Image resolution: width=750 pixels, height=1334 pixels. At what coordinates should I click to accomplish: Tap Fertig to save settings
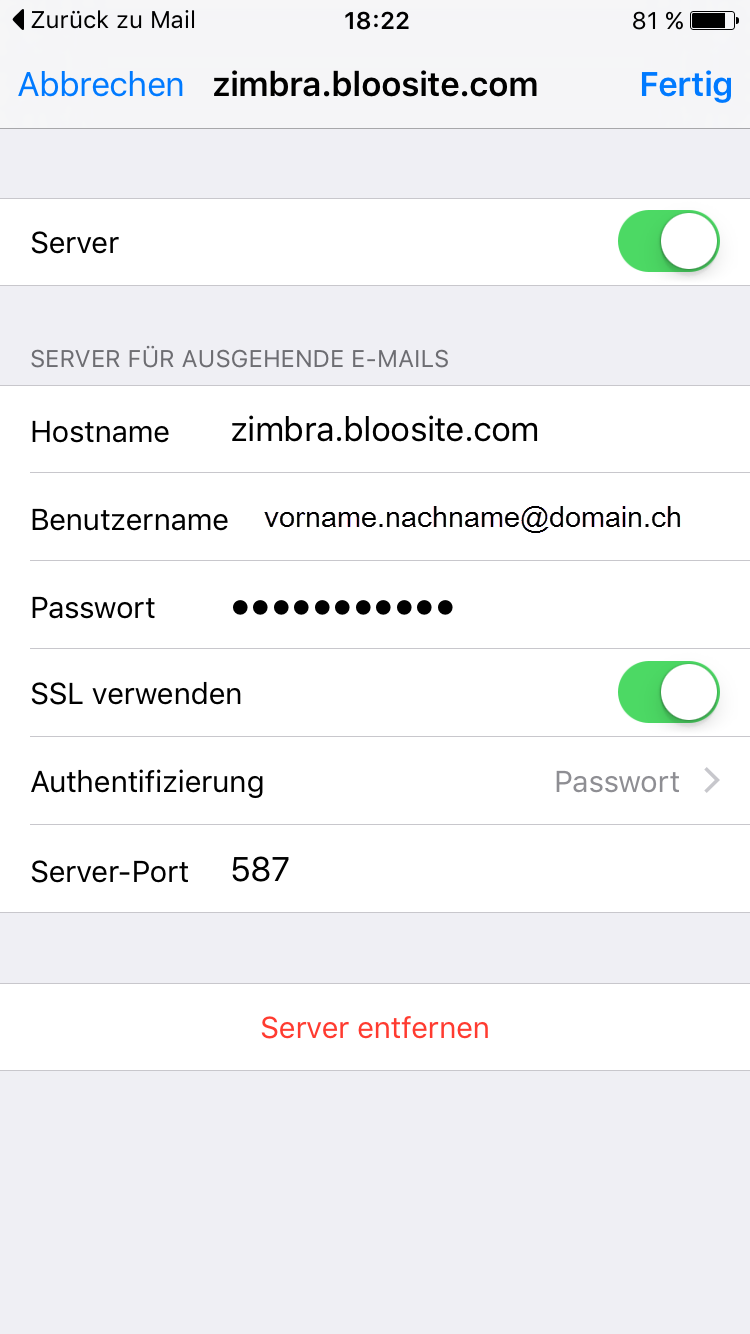[x=685, y=85]
